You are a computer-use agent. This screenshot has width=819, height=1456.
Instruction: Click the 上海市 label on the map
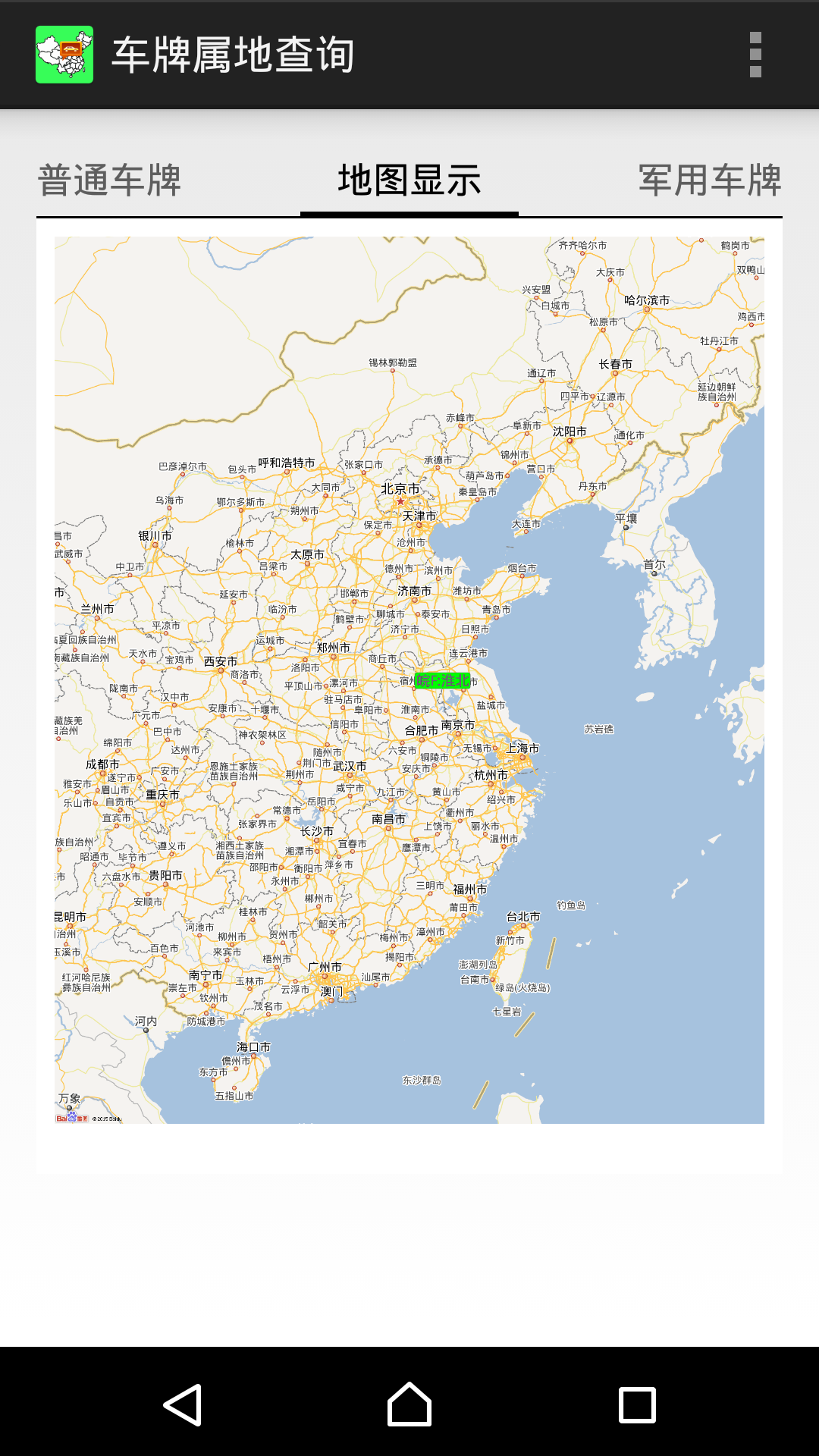(523, 747)
